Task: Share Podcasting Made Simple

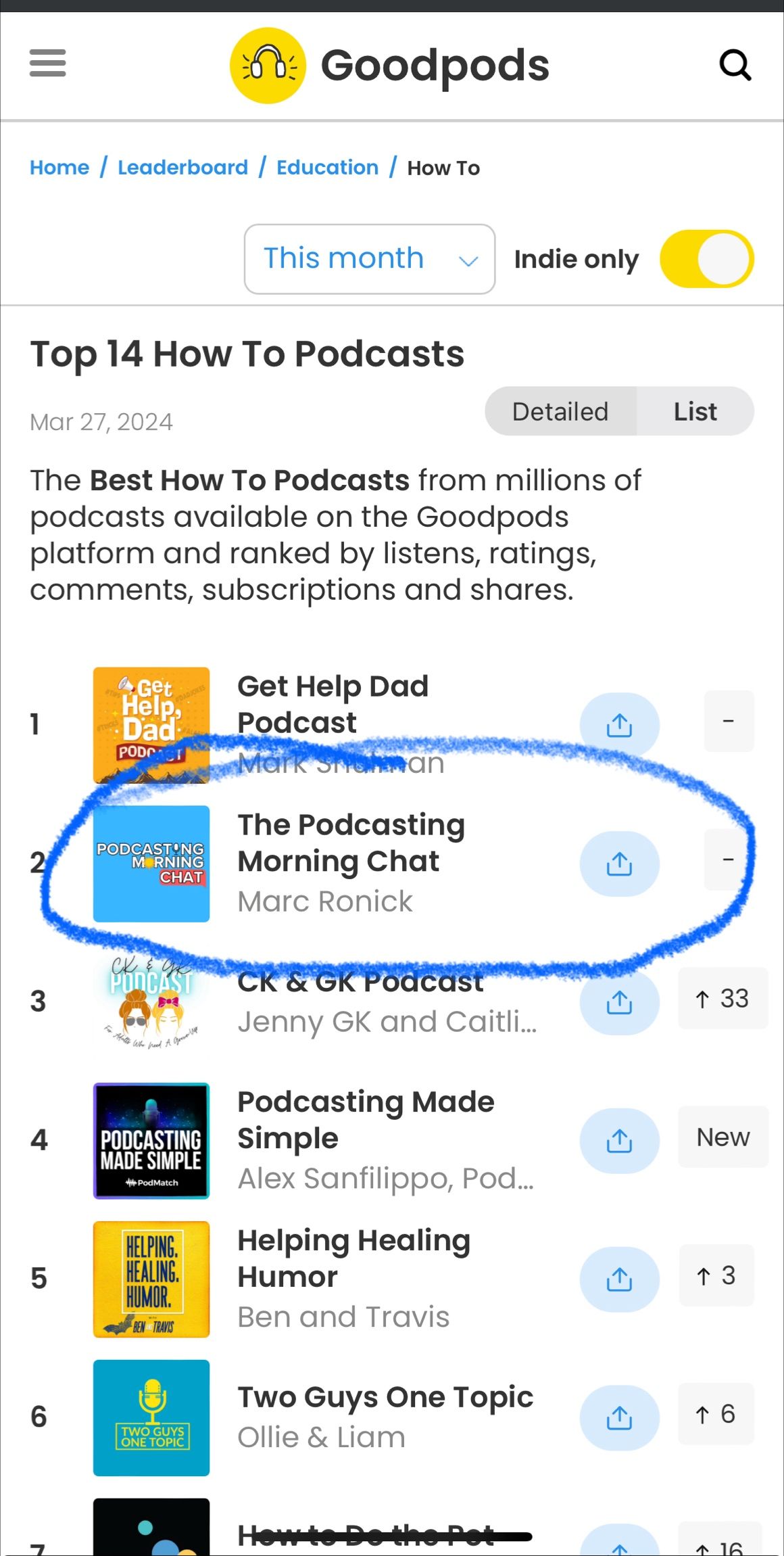Action: tap(619, 1141)
